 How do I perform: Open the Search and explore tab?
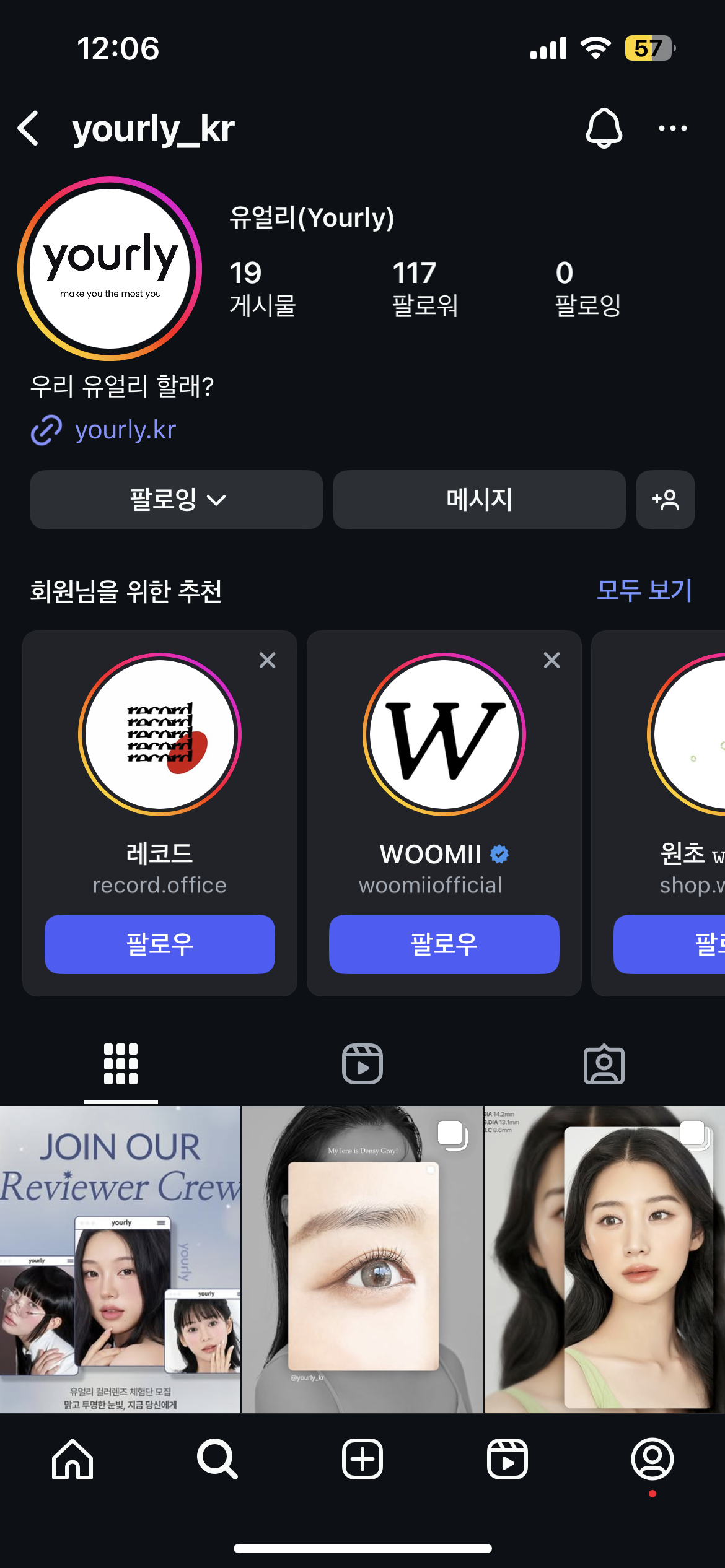[217, 1459]
